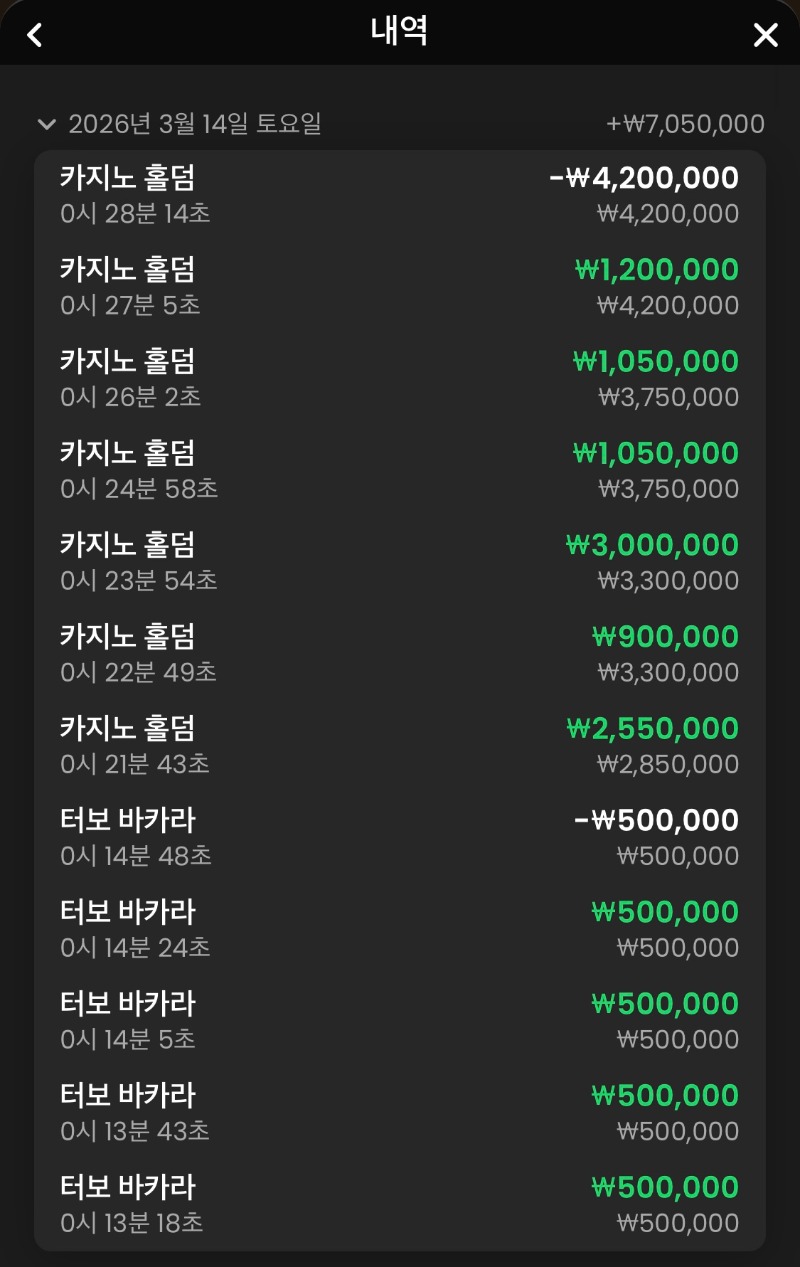
Task: Open 카지노 홀덤 result at 0시 24분 58초
Action: [400, 470]
